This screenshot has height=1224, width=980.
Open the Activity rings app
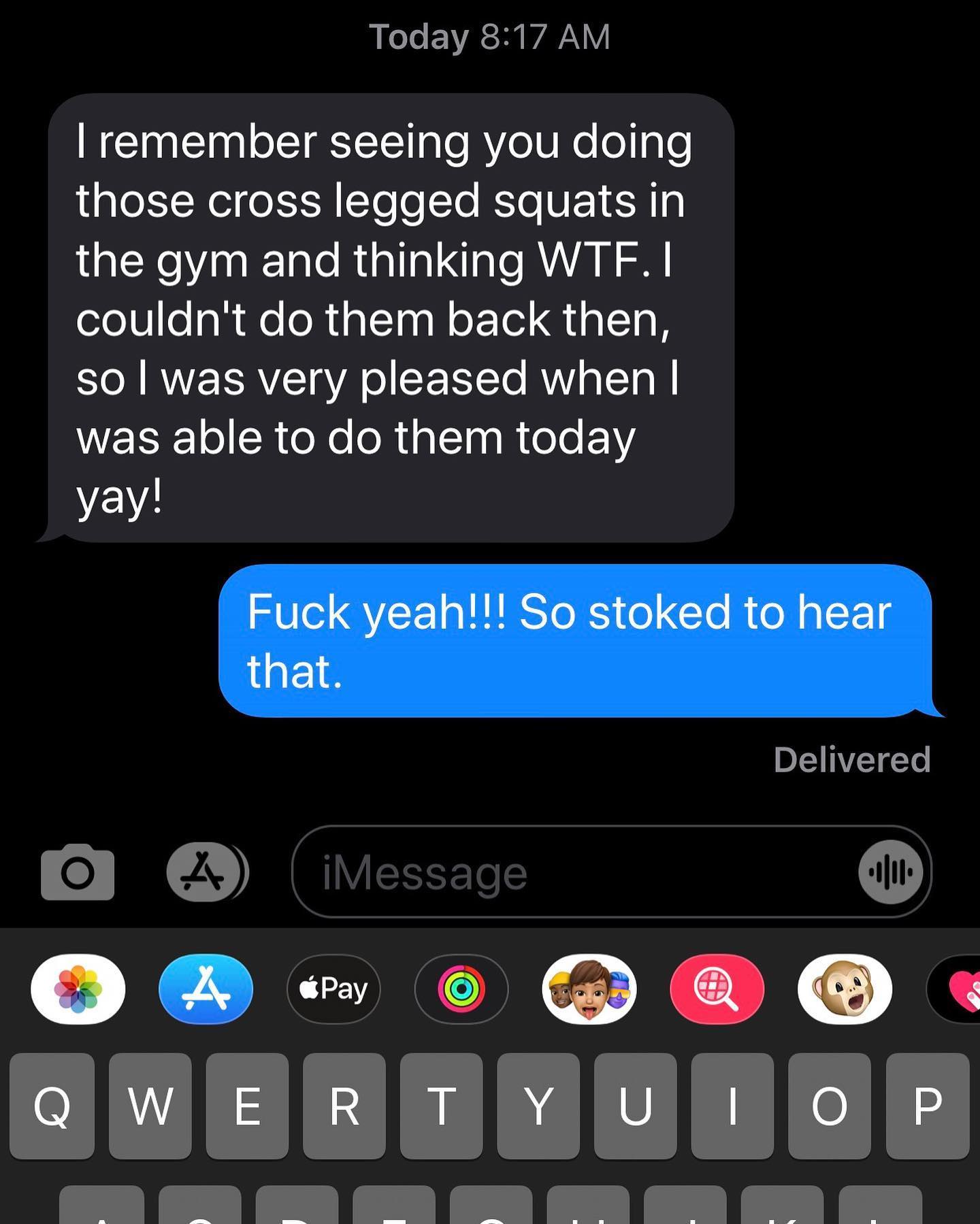(461, 989)
